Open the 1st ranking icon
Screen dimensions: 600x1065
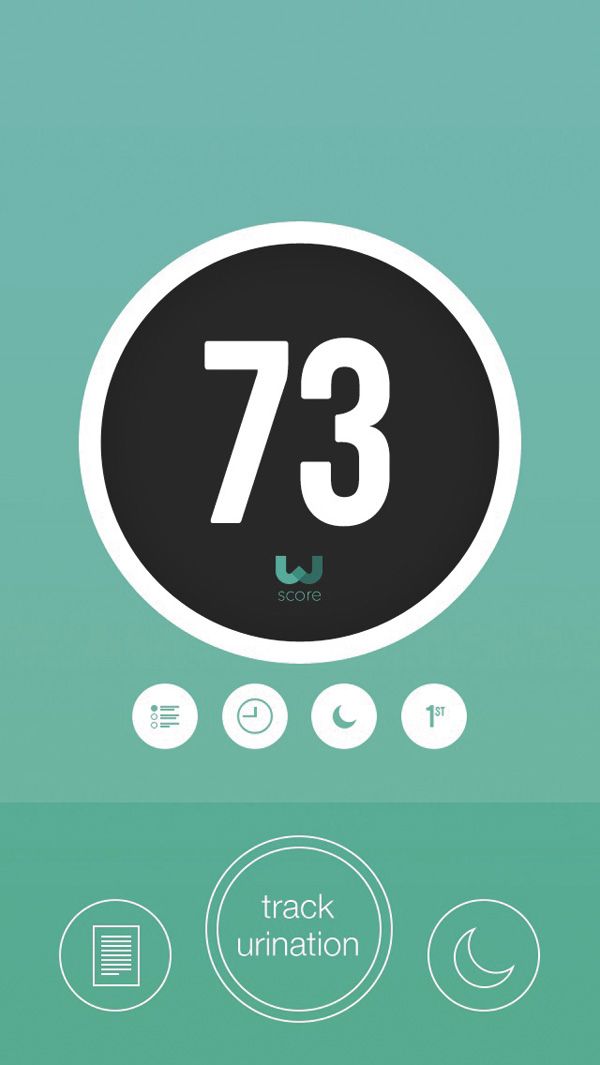[434, 716]
